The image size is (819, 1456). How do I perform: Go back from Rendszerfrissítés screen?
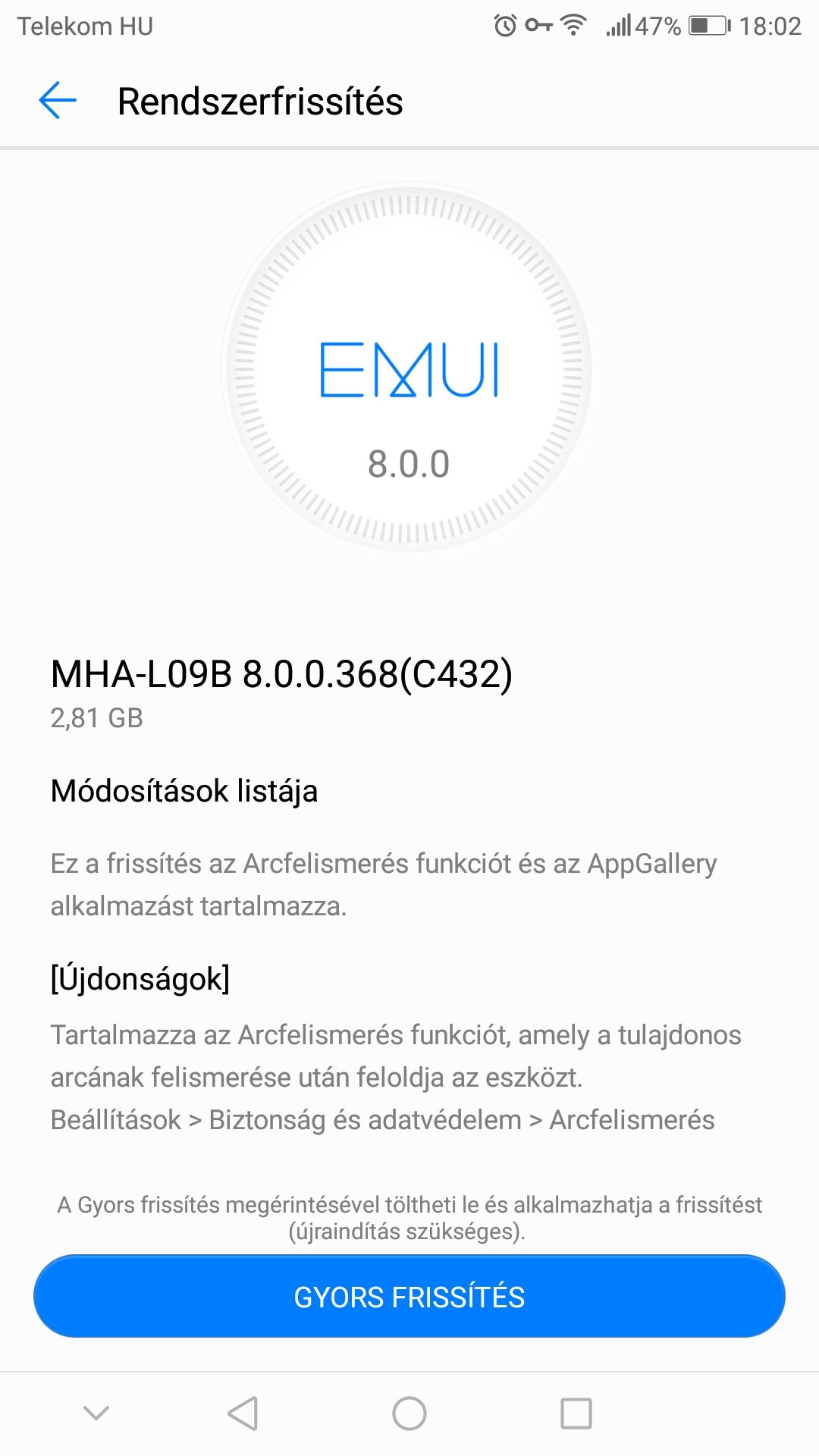click(x=58, y=101)
